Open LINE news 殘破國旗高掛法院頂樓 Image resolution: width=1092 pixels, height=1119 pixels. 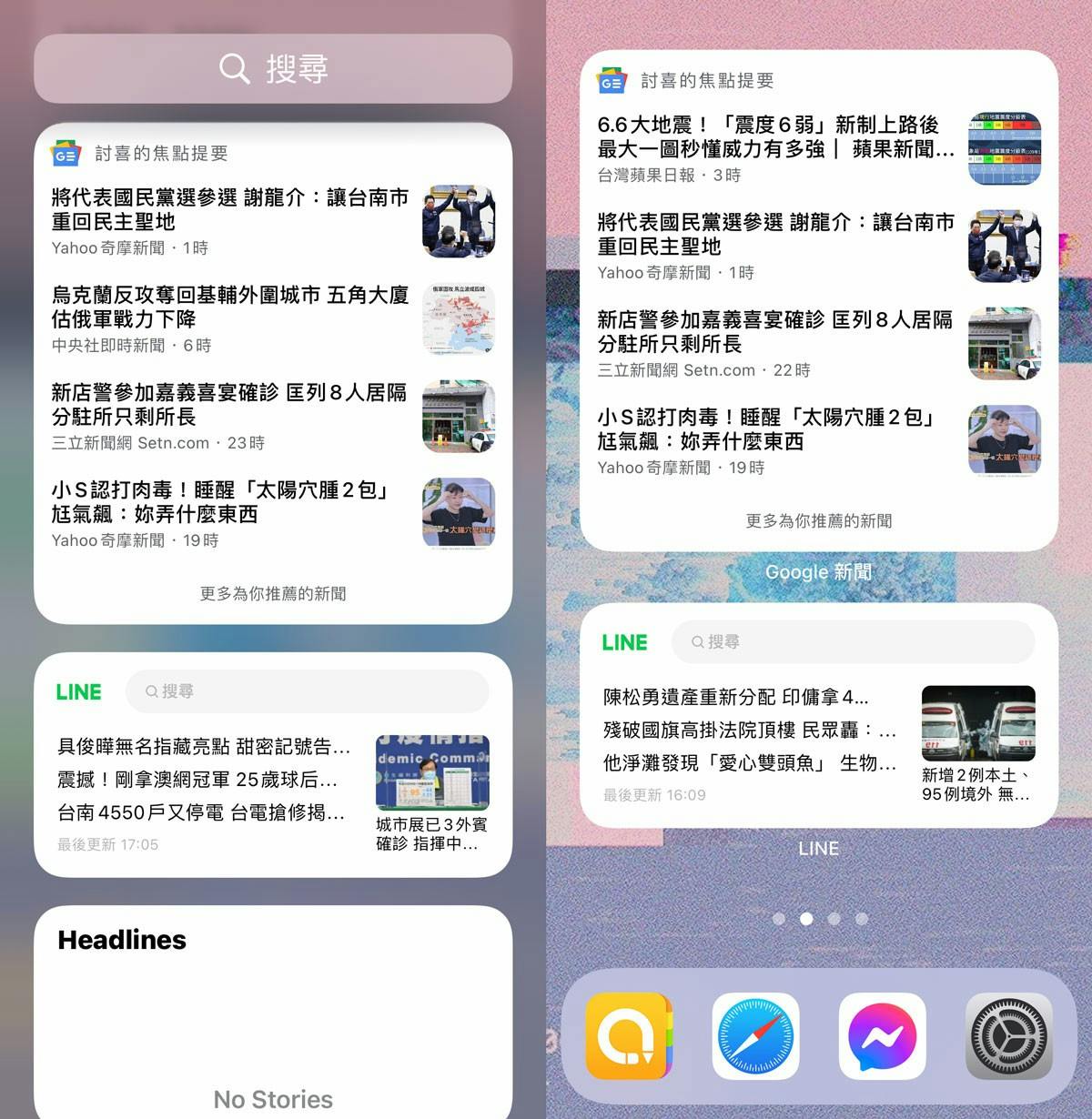click(x=749, y=730)
